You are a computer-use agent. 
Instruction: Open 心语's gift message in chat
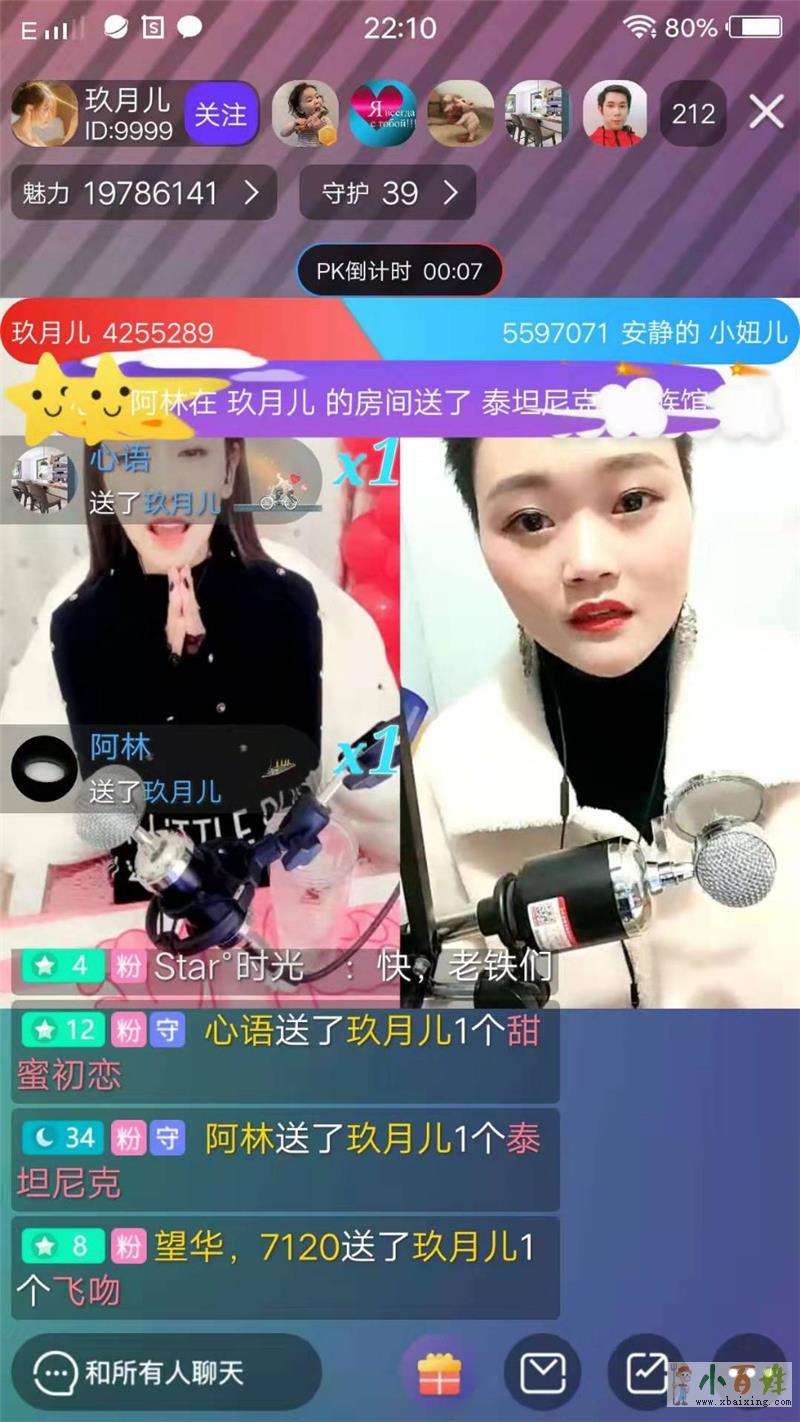[285, 1052]
